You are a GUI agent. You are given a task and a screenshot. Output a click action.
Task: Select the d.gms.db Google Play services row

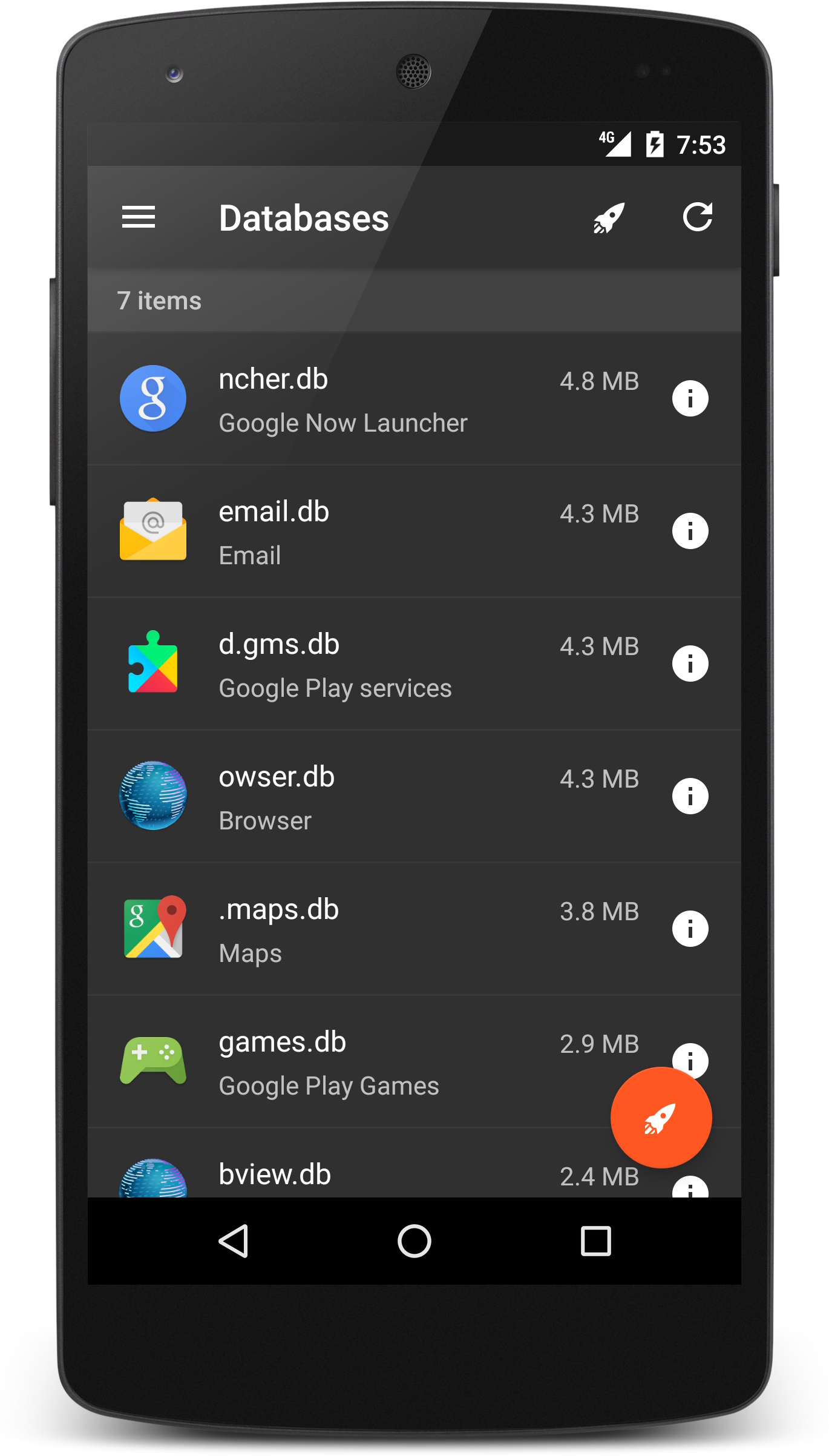tap(363, 664)
